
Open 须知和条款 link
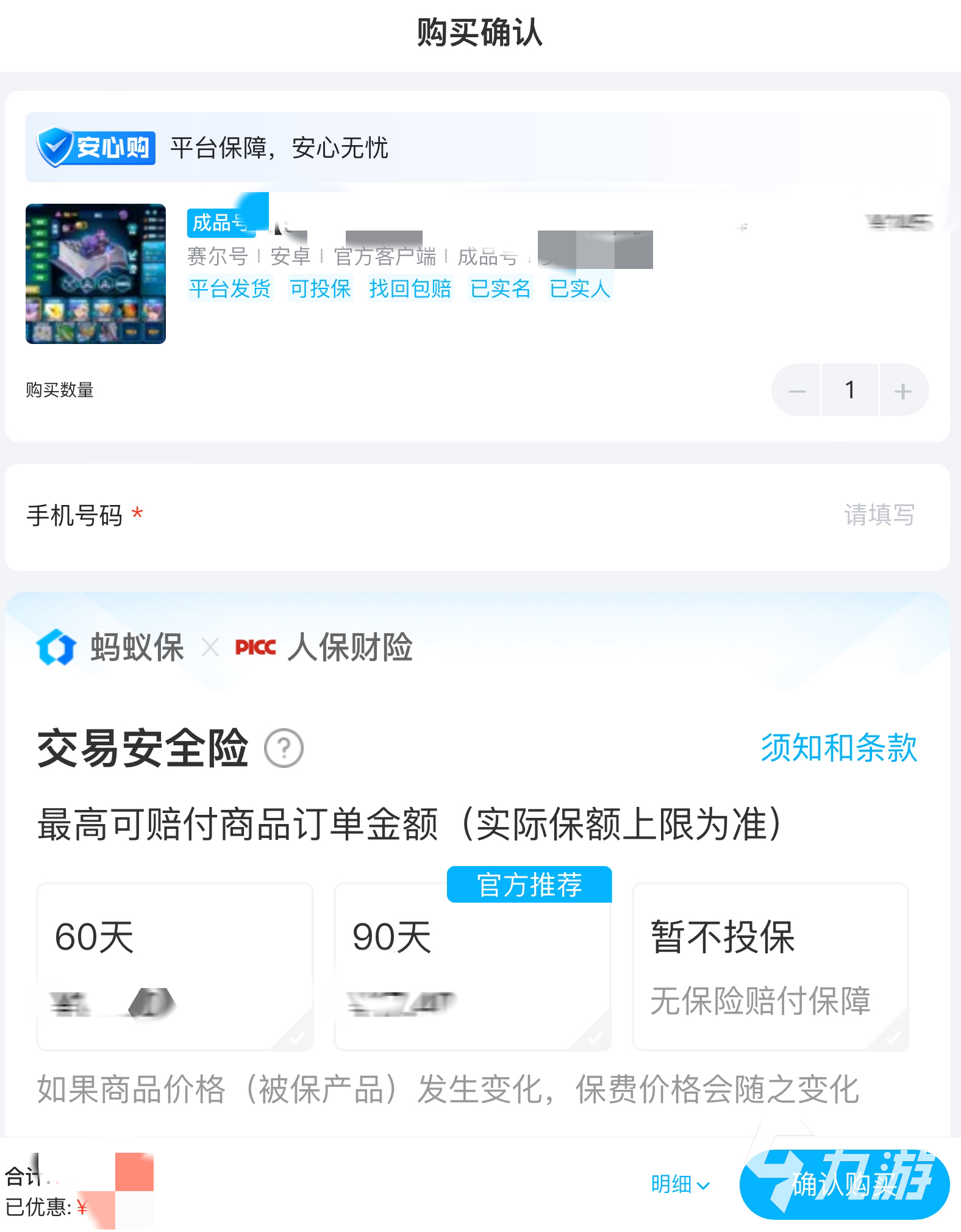point(838,748)
